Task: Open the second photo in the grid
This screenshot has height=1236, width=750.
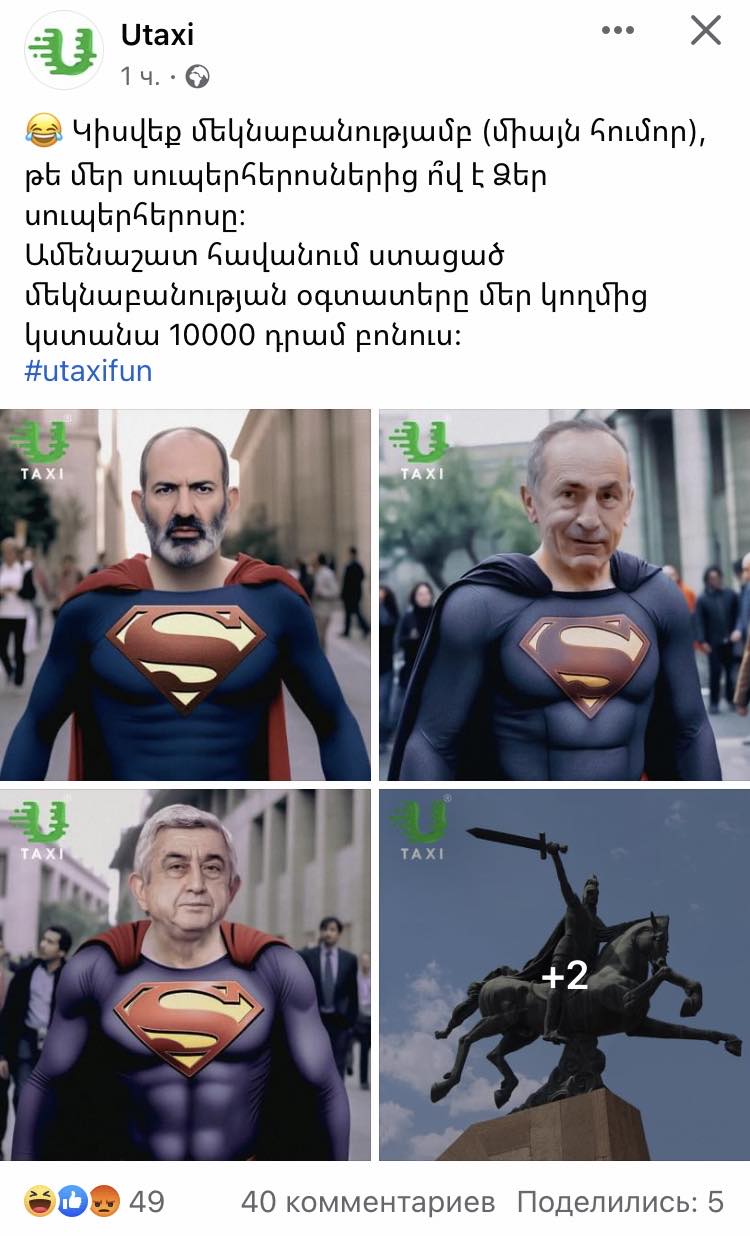Action: click(564, 595)
